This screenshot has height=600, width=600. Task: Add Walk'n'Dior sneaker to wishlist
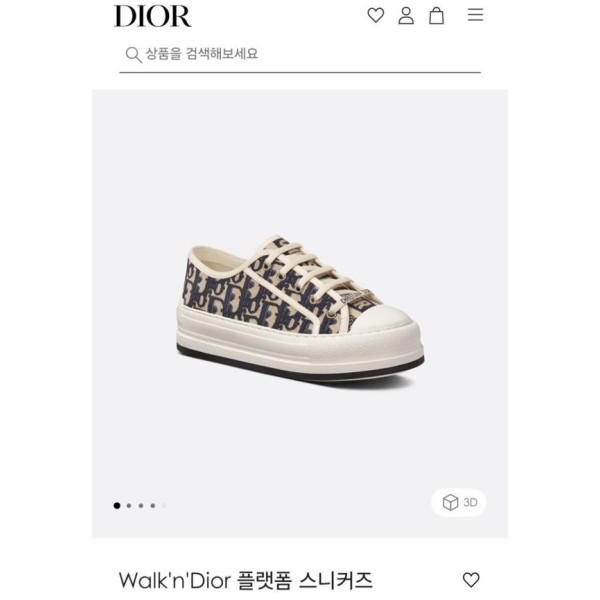(471, 580)
